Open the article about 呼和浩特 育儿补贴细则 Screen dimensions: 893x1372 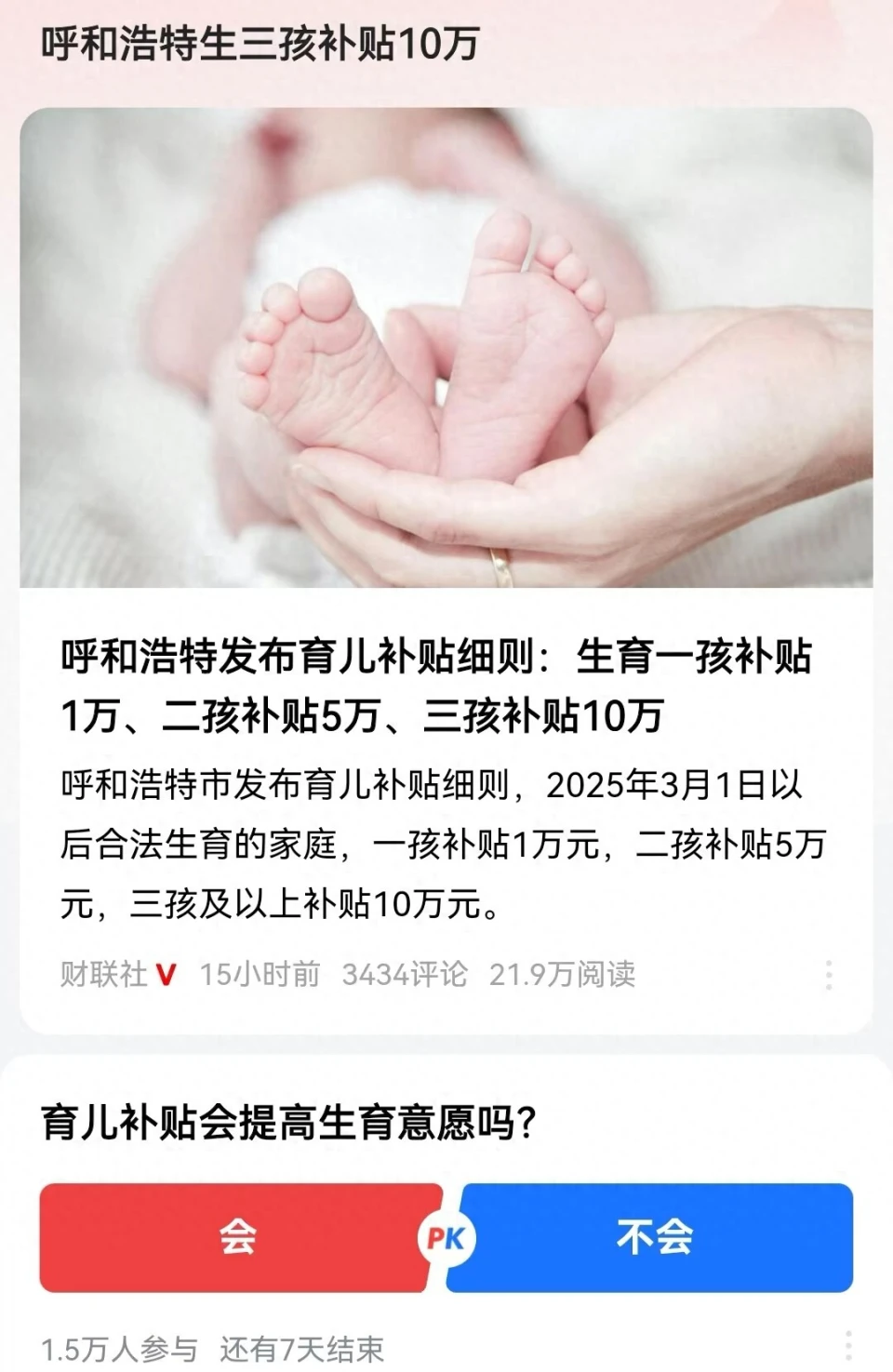[x=435, y=686]
